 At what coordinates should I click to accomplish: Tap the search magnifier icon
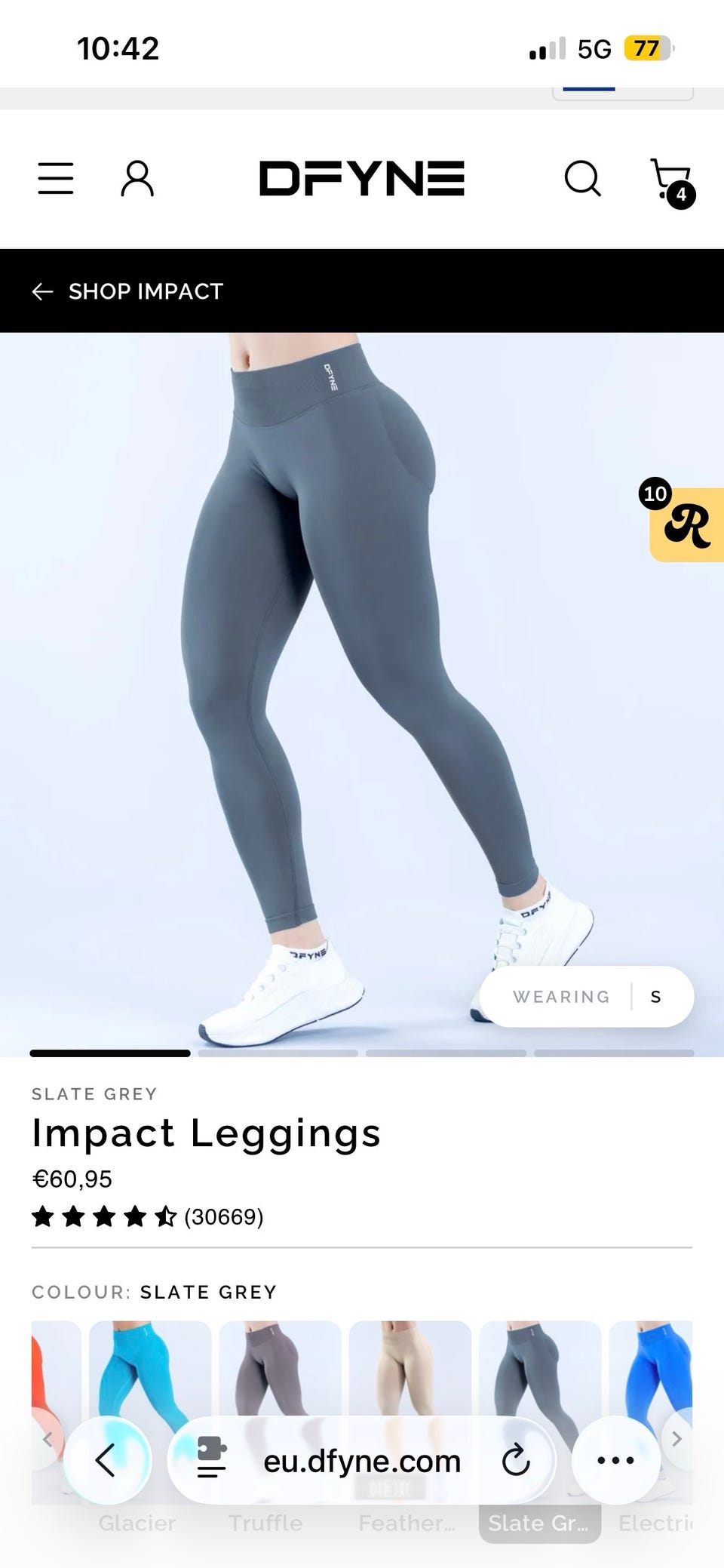pos(583,179)
